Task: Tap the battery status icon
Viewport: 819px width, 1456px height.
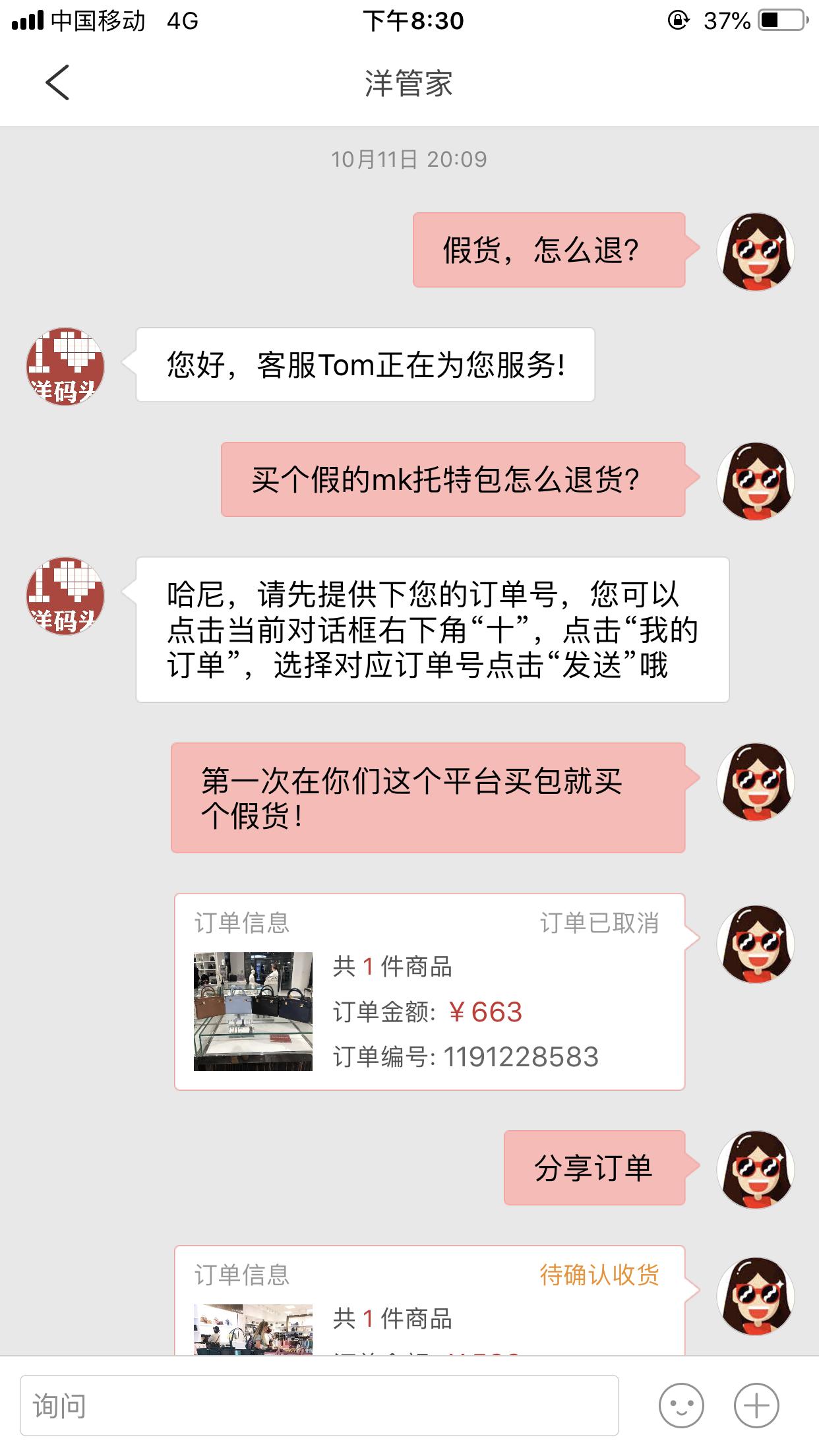Action: coord(780,20)
